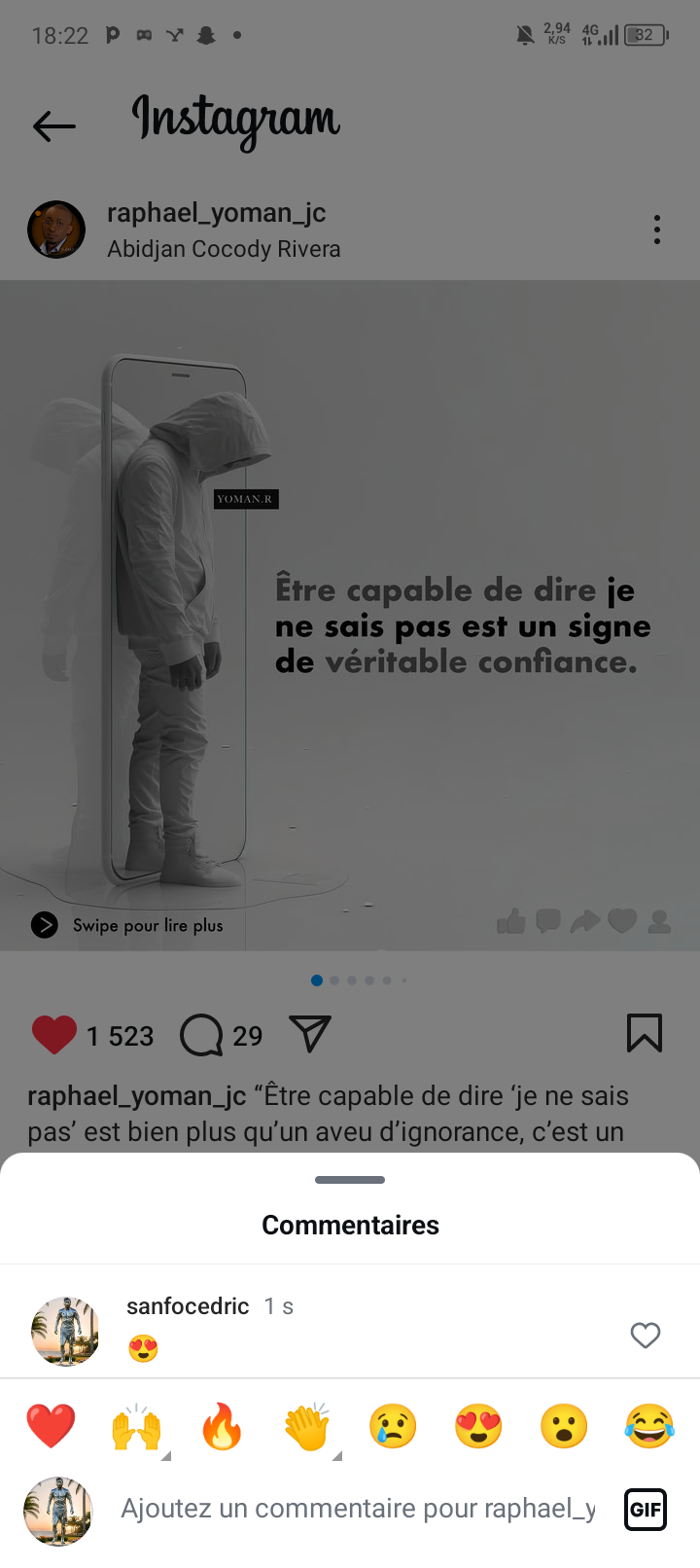This screenshot has width=700, height=1568.
Task: Insert the crying face emoji
Action: point(393,1427)
